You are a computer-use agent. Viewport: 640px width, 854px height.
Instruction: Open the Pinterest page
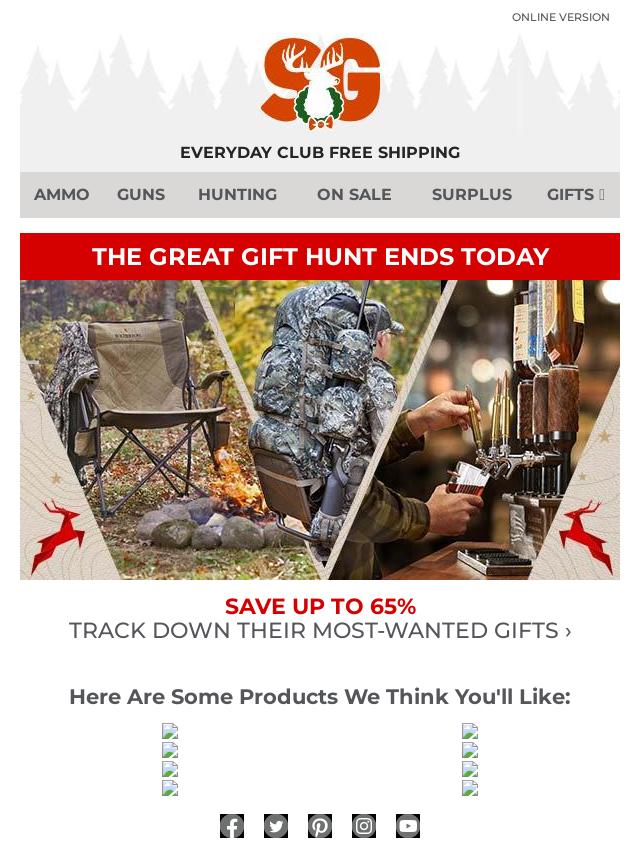(320, 826)
